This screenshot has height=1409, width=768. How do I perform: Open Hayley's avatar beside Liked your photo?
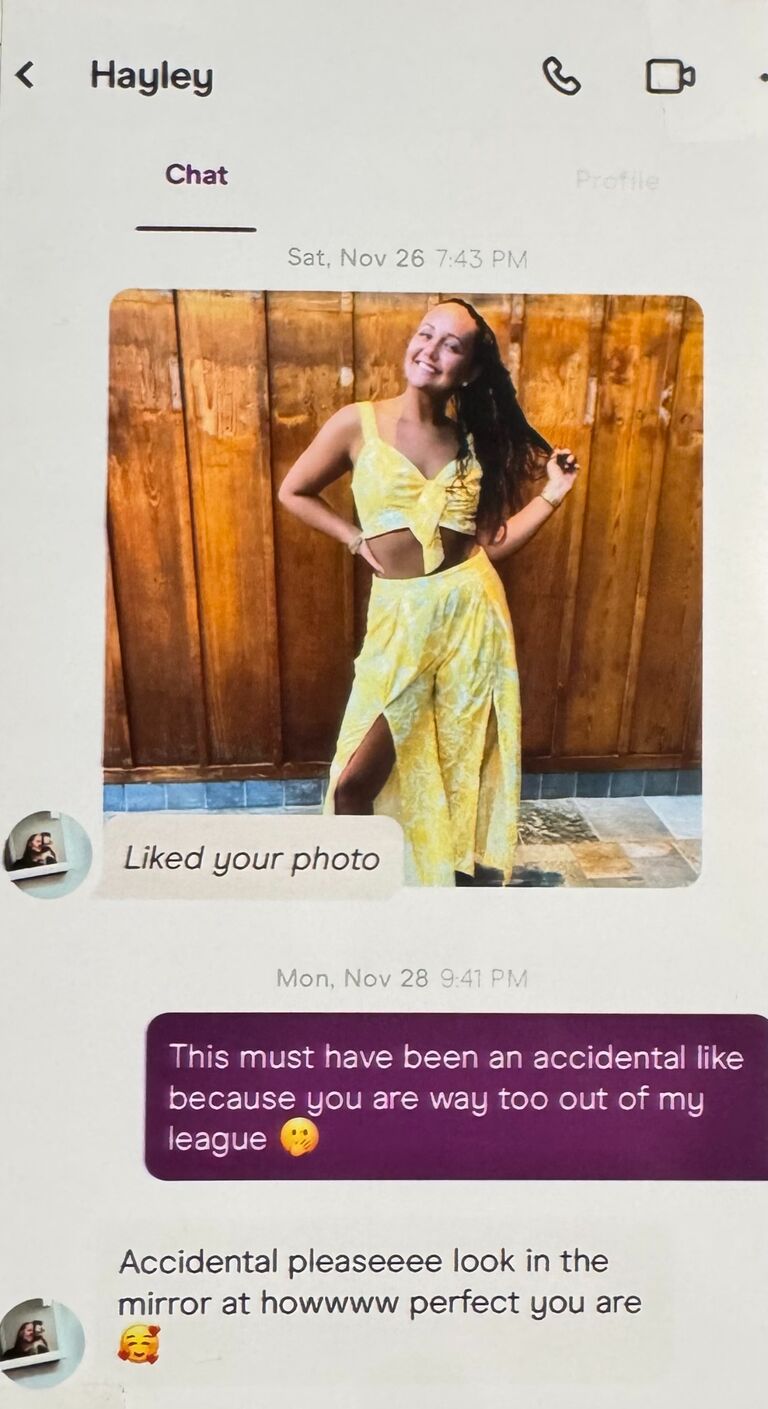coord(46,852)
